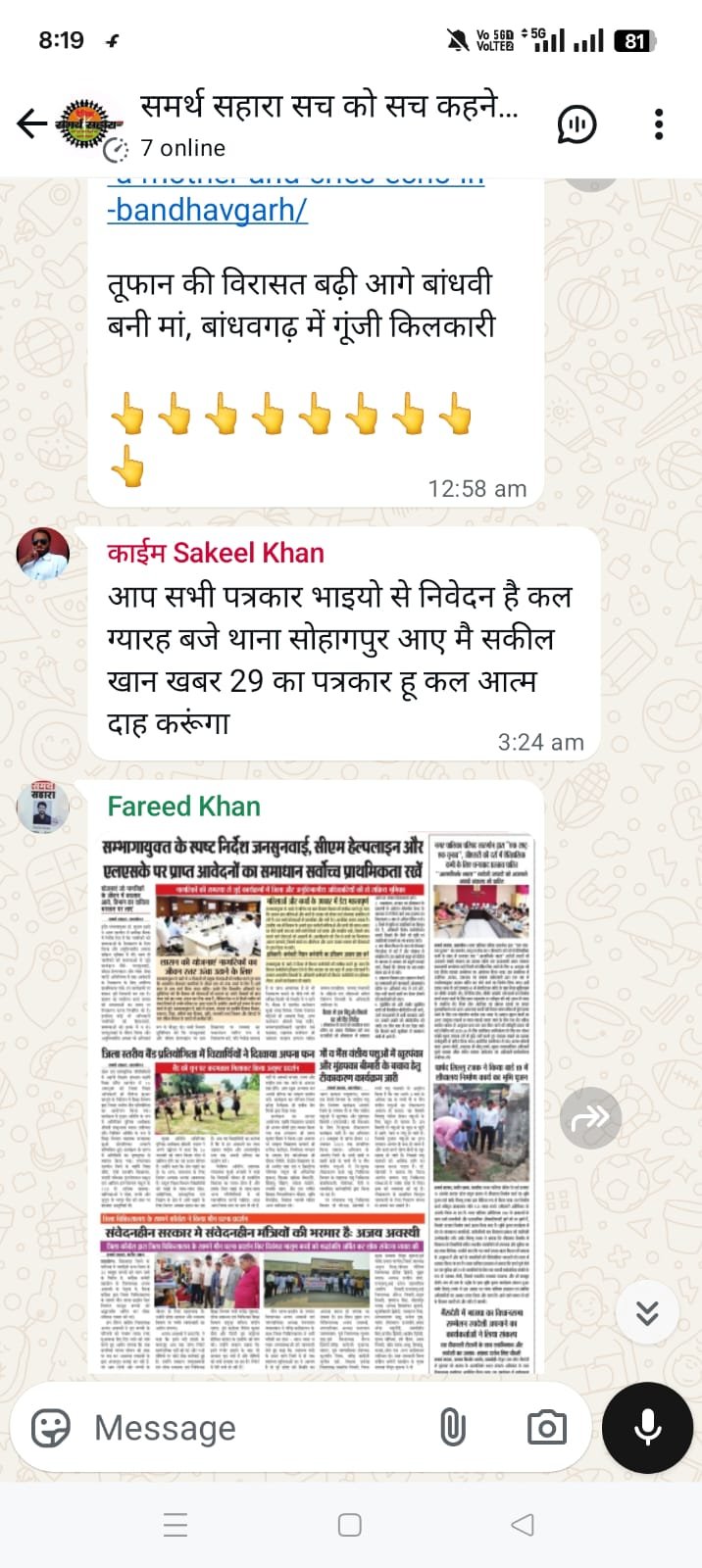This screenshot has height=1568, width=702.
Task: Jump to the latest messages
Action: pyautogui.click(x=646, y=1312)
